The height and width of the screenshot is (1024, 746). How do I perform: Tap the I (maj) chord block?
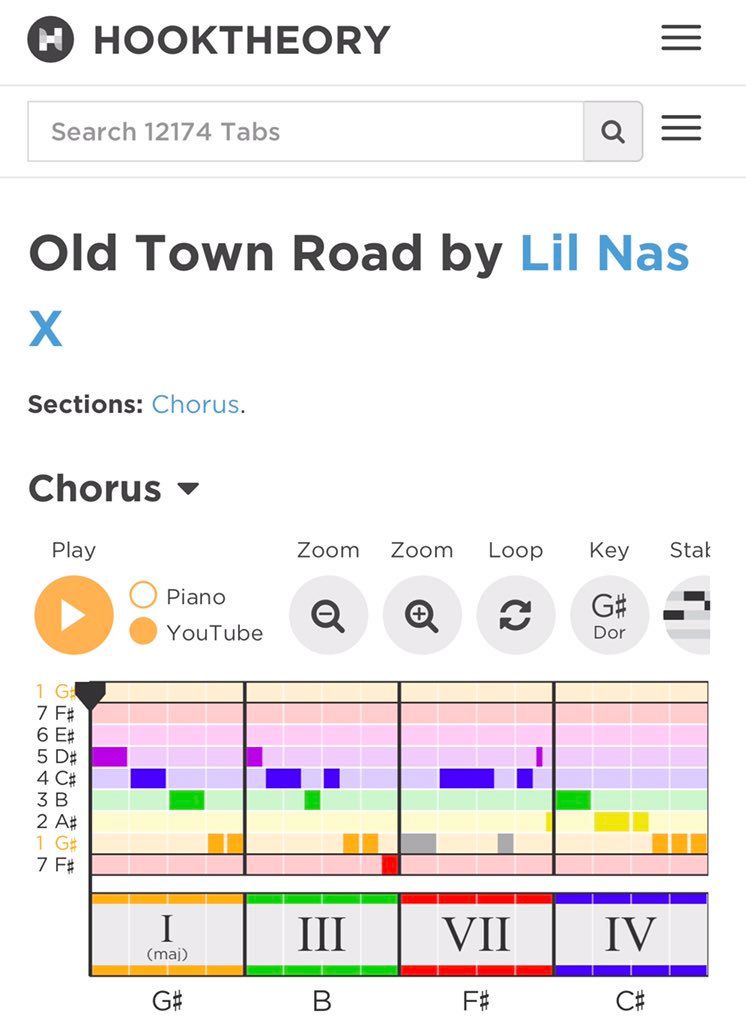coord(167,935)
